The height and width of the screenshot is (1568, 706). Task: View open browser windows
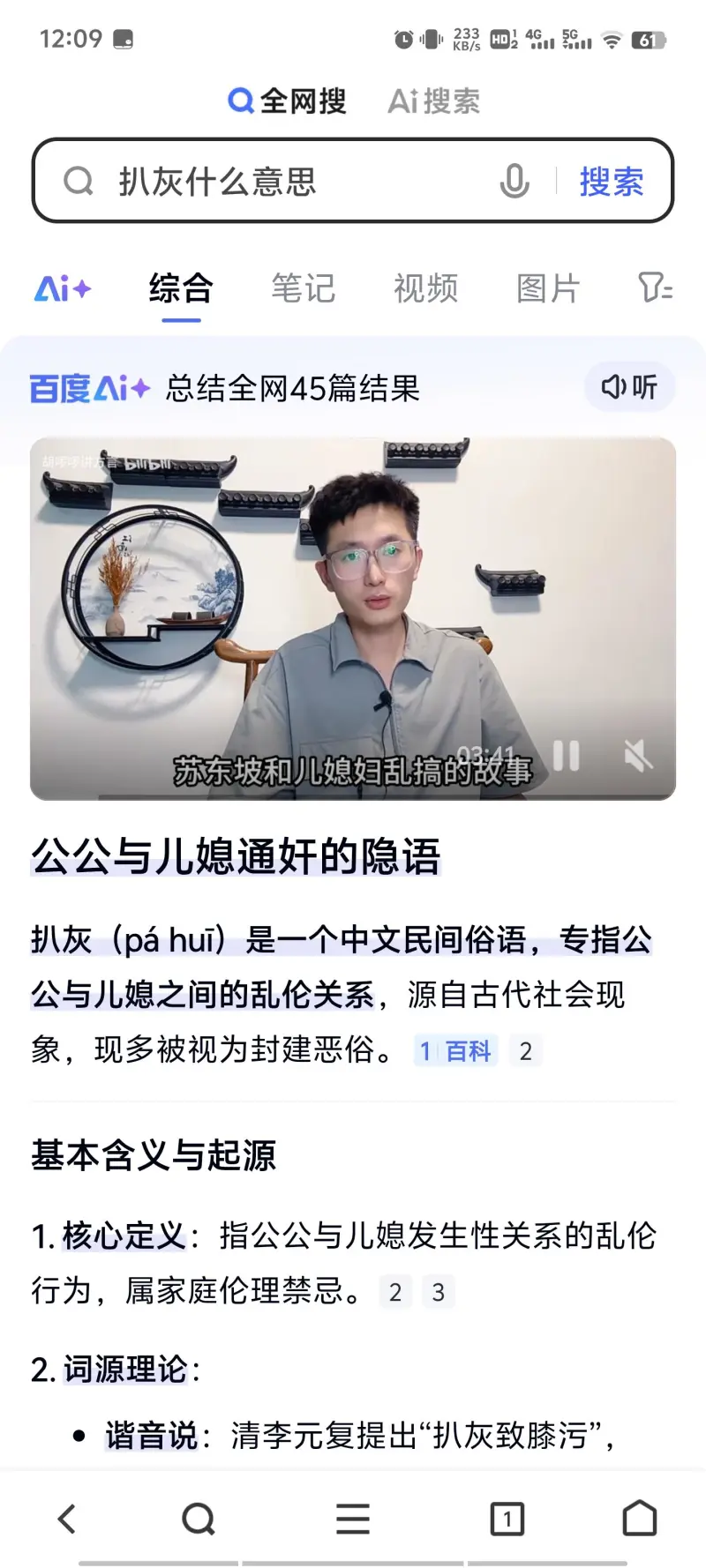(x=507, y=1519)
